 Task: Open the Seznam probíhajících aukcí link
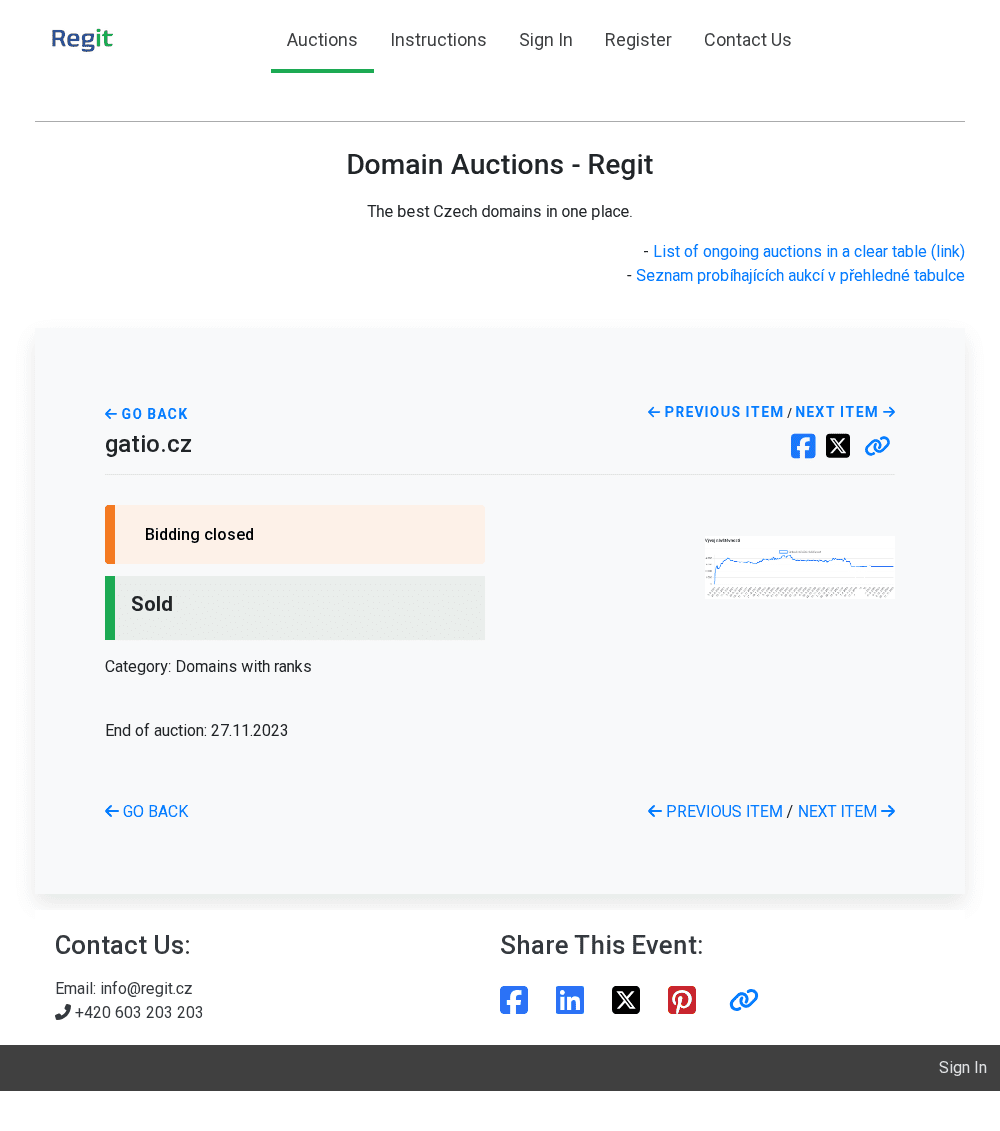point(800,276)
